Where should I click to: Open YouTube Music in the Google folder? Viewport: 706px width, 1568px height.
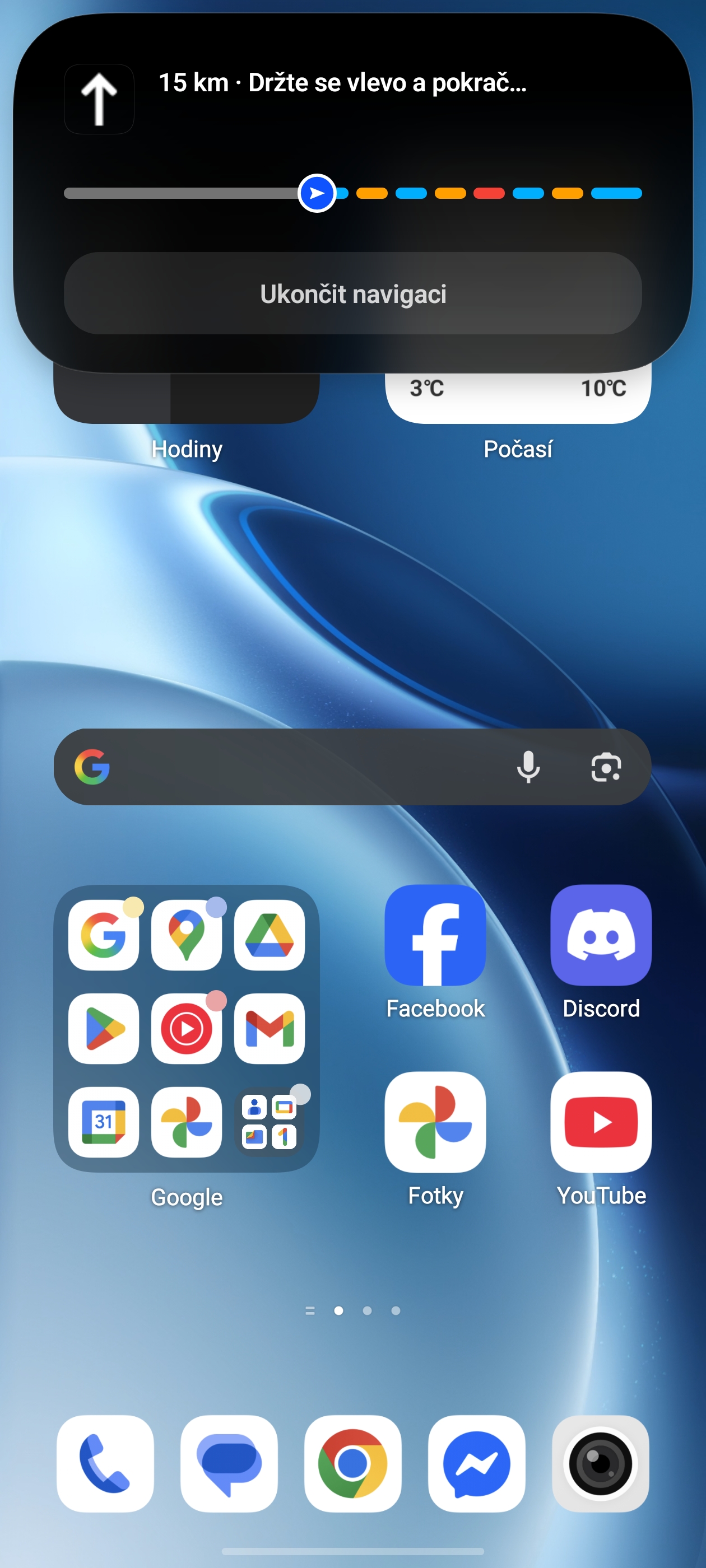coord(187,1029)
